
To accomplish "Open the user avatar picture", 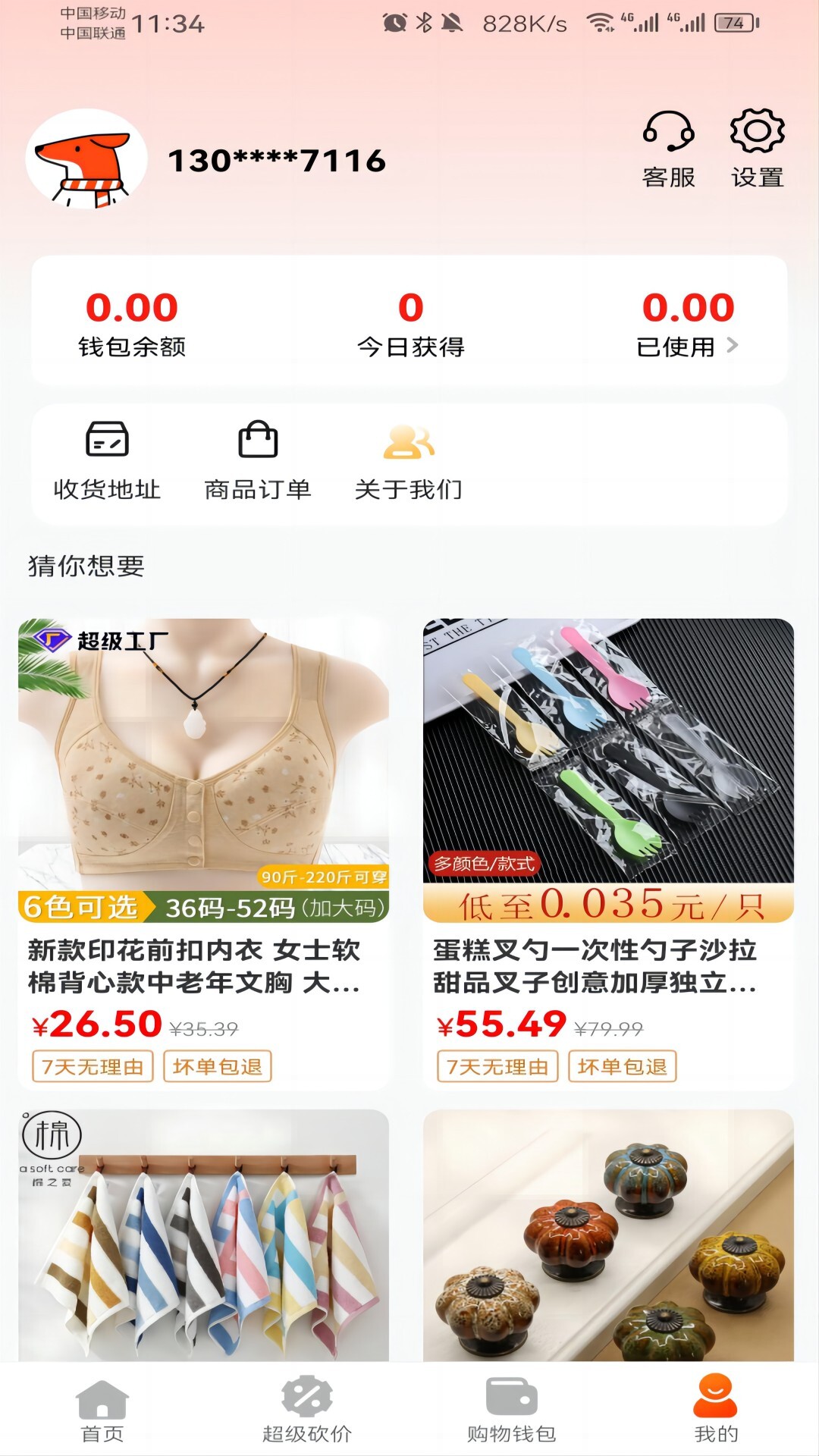I will [x=87, y=161].
